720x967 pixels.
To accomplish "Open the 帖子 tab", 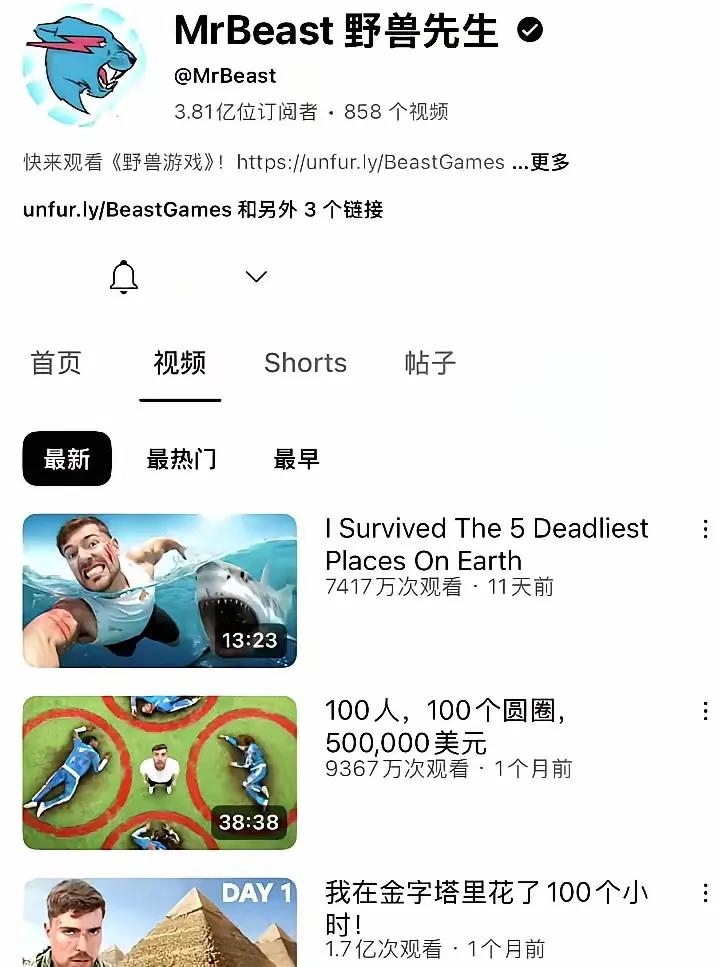I will [430, 363].
